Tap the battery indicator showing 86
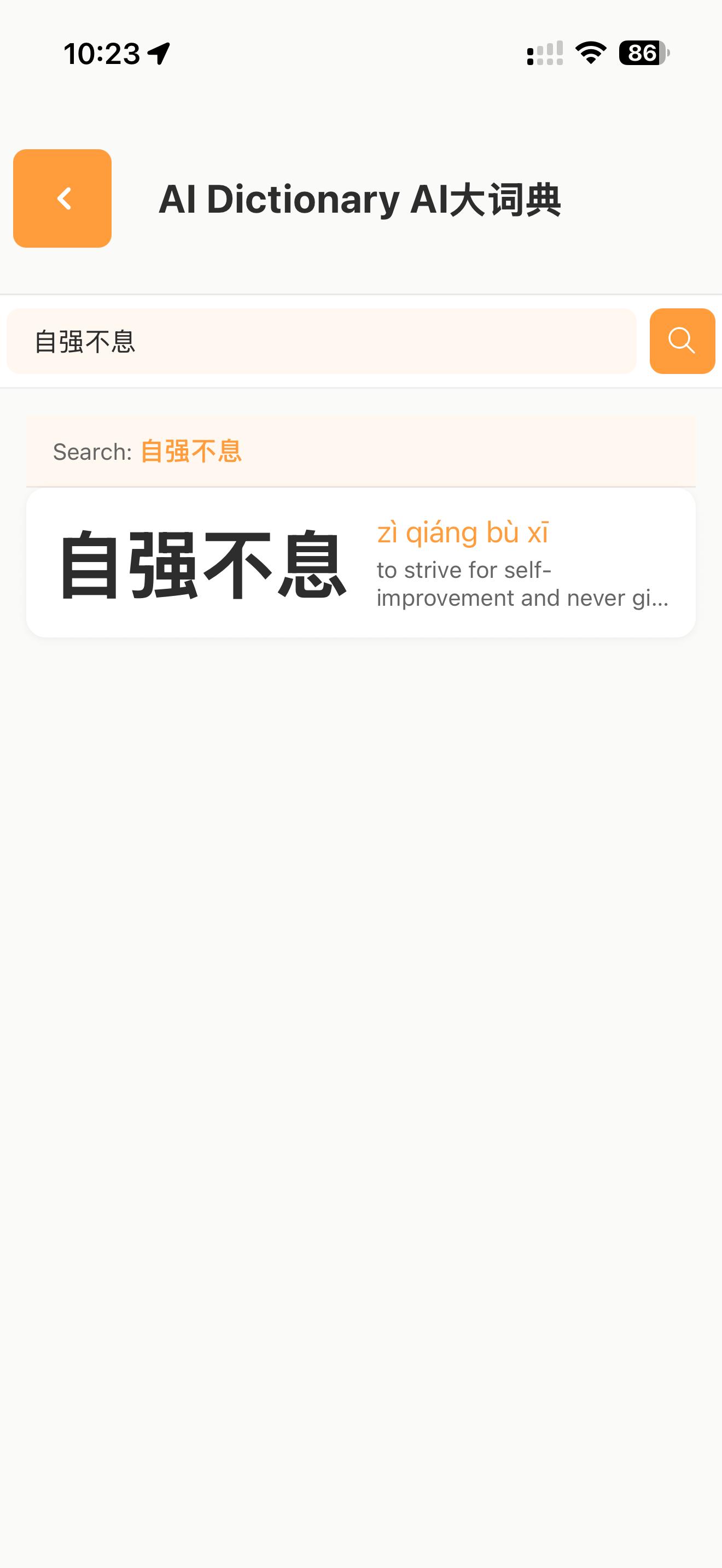This screenshot has height=1568, width=722. click(x=641, y=54)
